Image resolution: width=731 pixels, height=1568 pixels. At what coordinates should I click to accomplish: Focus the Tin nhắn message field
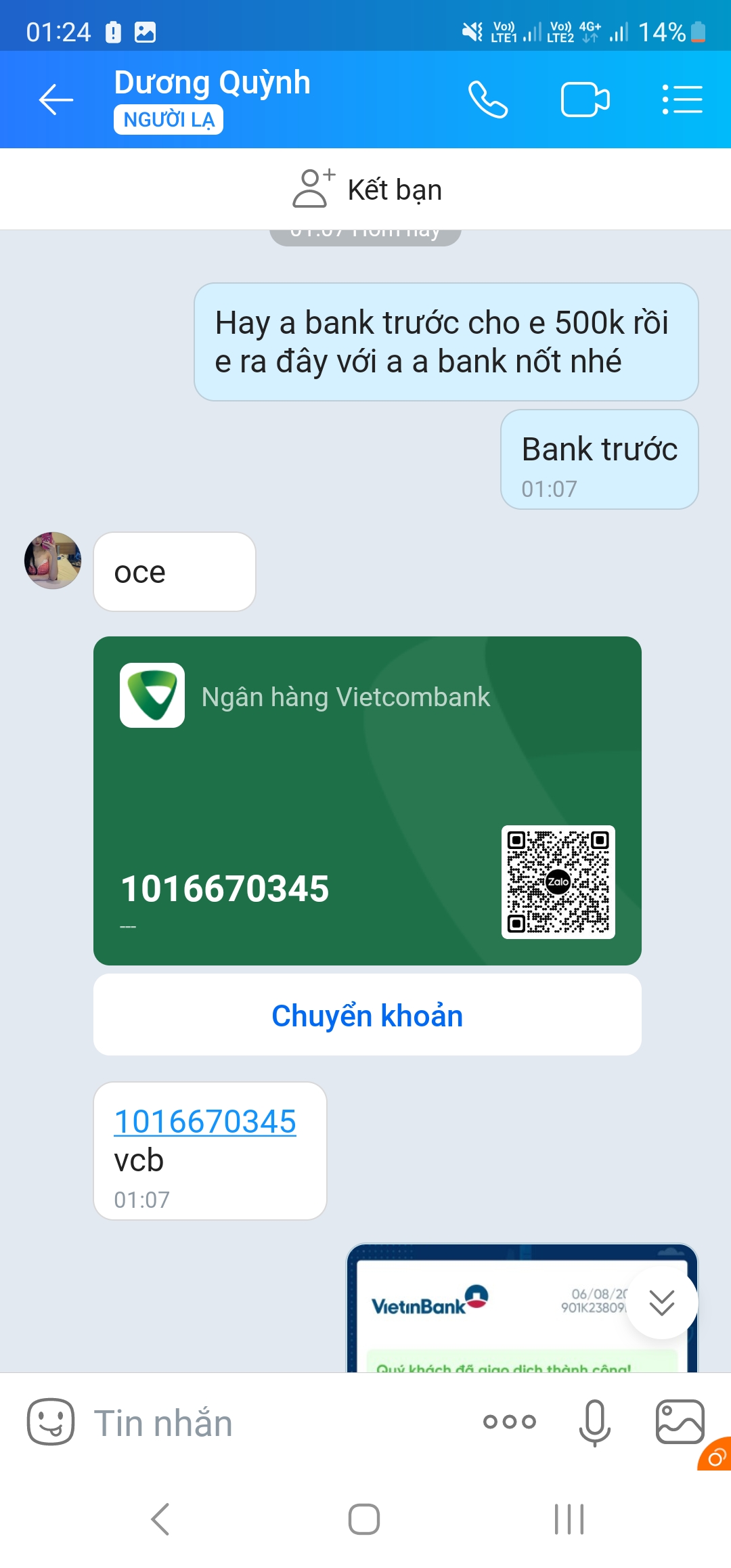tap(271, 1423)
